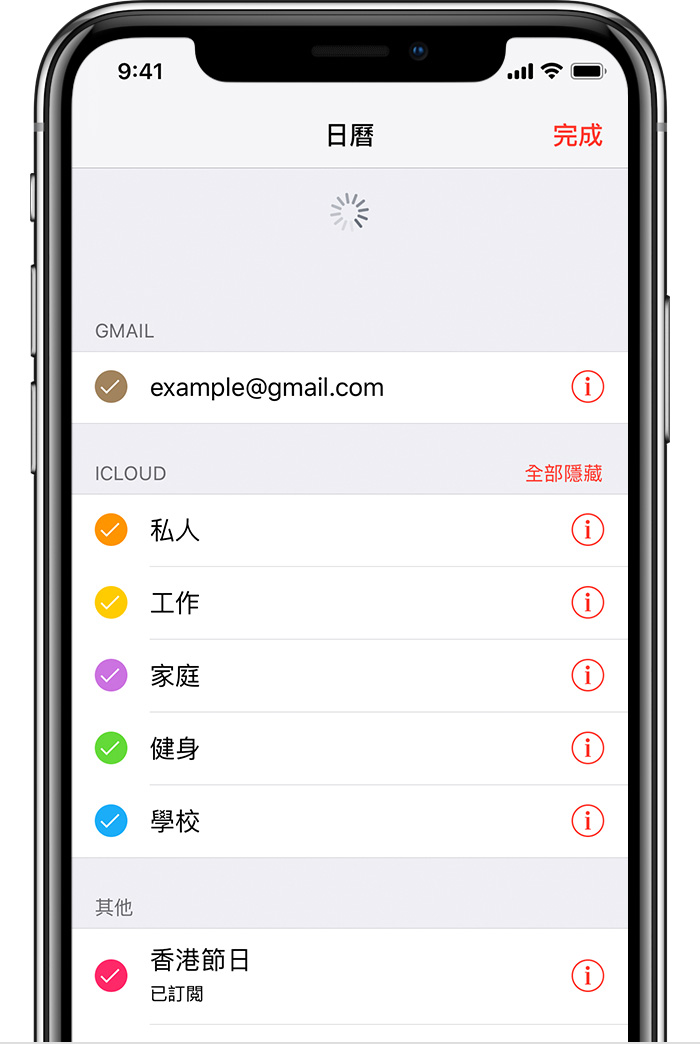Open info button for 健身 calendar
The width and height of the screenshot is (700, 1044).
[x=587, y=748]
